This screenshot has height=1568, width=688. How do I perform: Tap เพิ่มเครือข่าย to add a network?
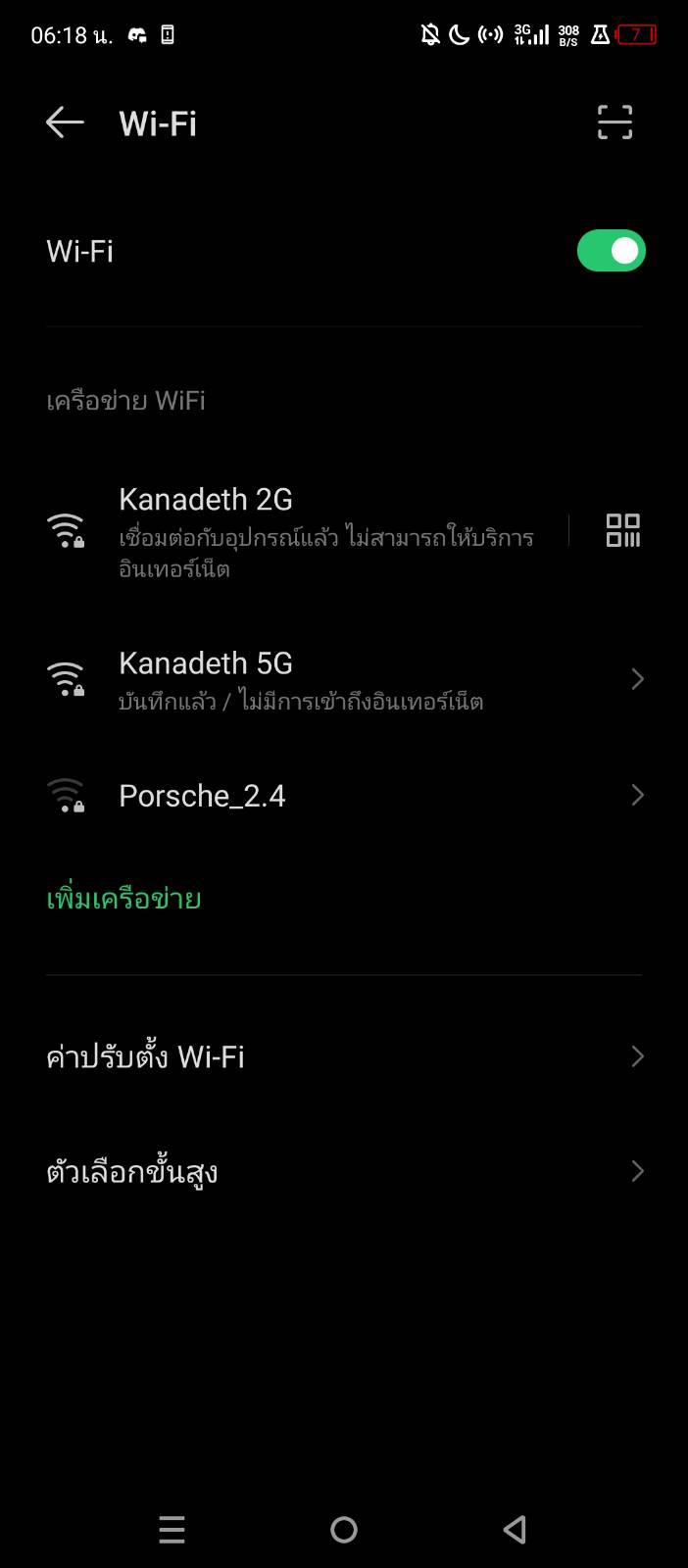(x=123, y=899)
